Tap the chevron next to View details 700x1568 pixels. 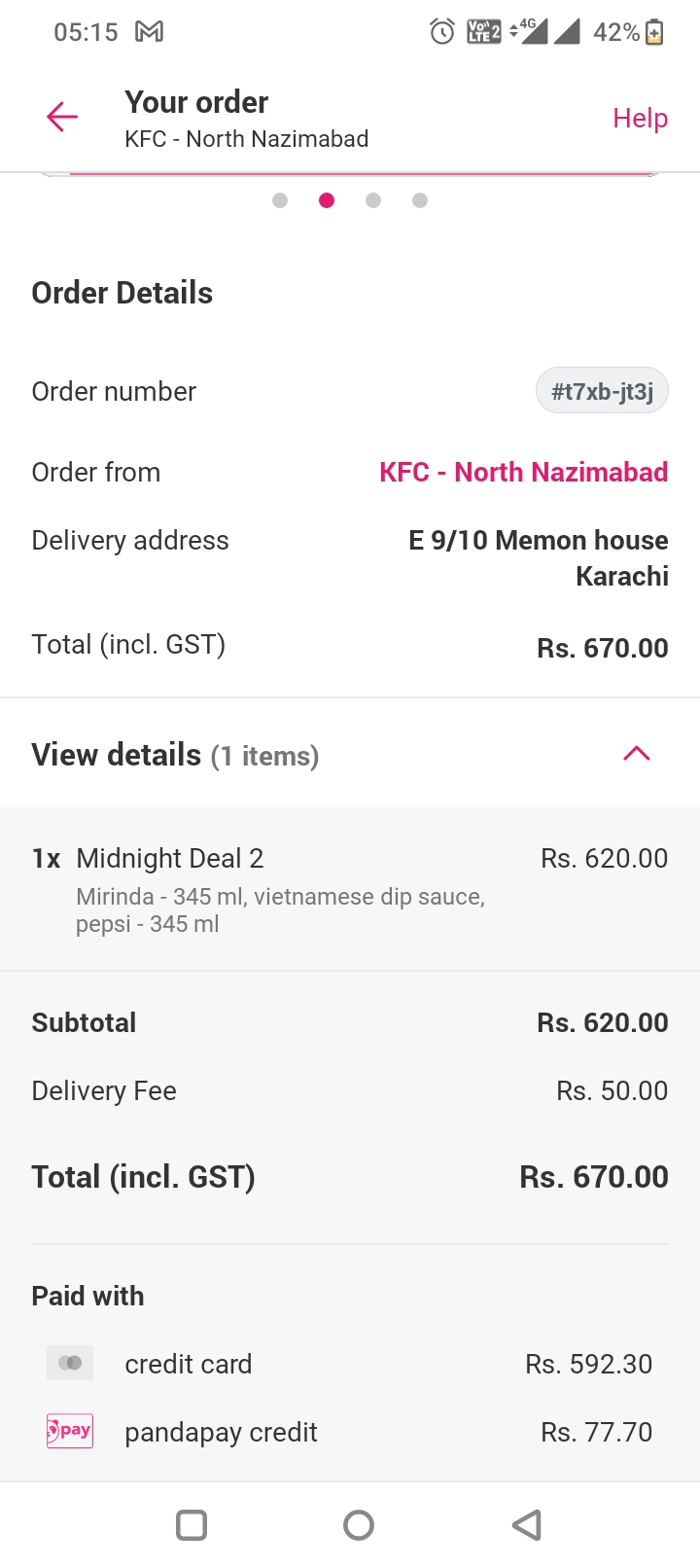pos(636,753)
